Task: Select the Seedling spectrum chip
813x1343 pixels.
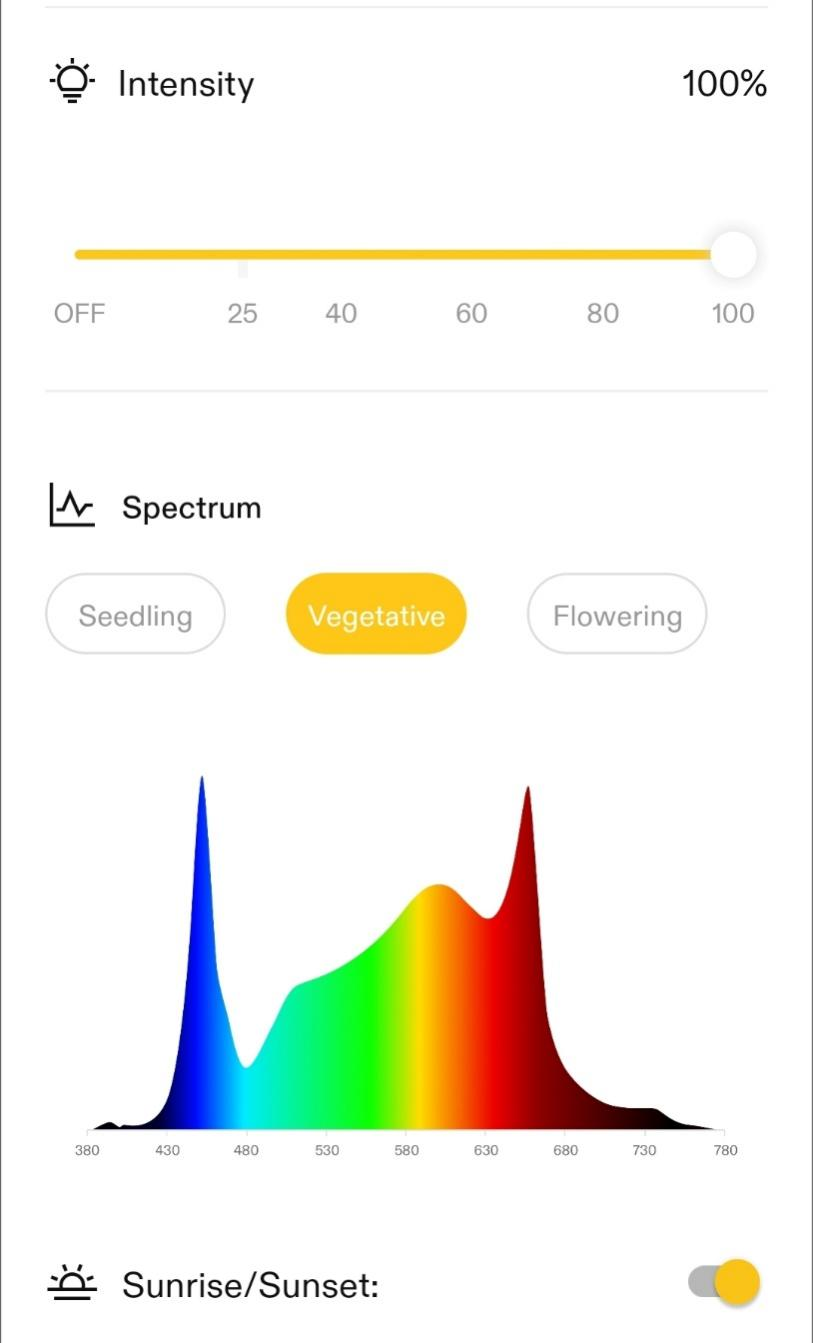Action: (135, 614)
